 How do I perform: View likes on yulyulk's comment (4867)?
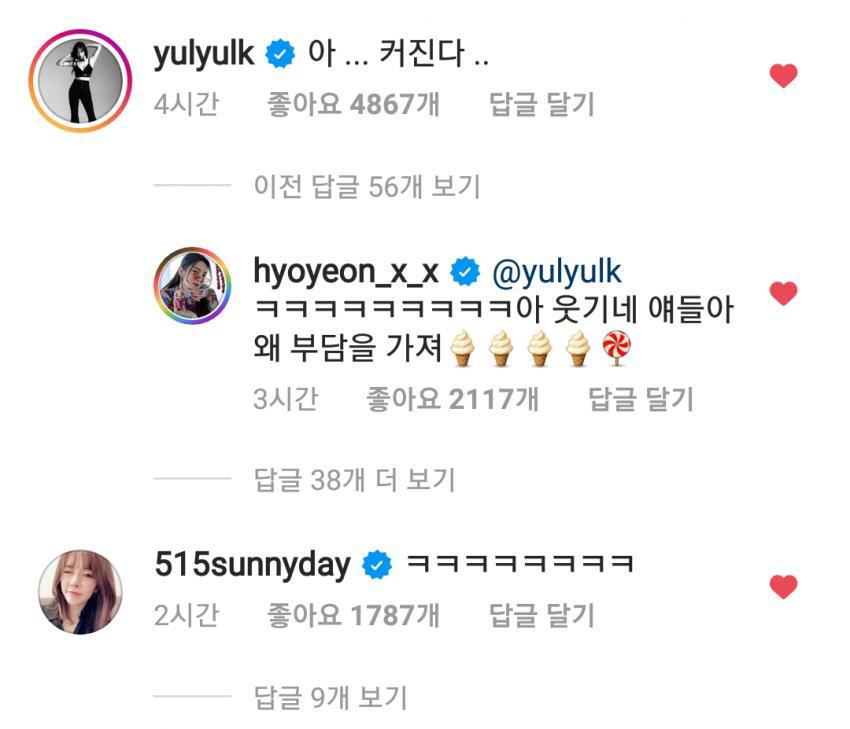click(x=352, y=104)
